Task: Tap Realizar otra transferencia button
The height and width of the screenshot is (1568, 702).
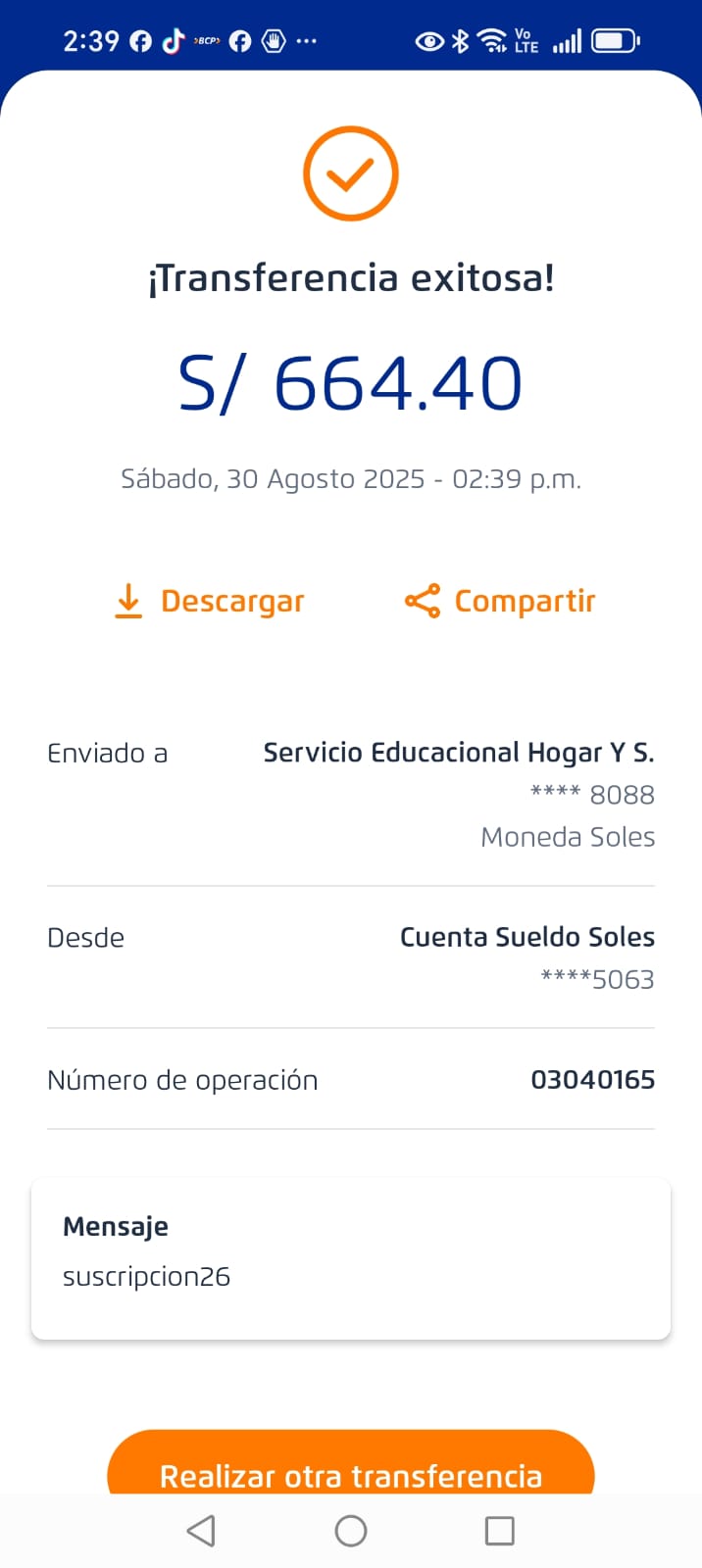Action: (x=350, y=1468)
